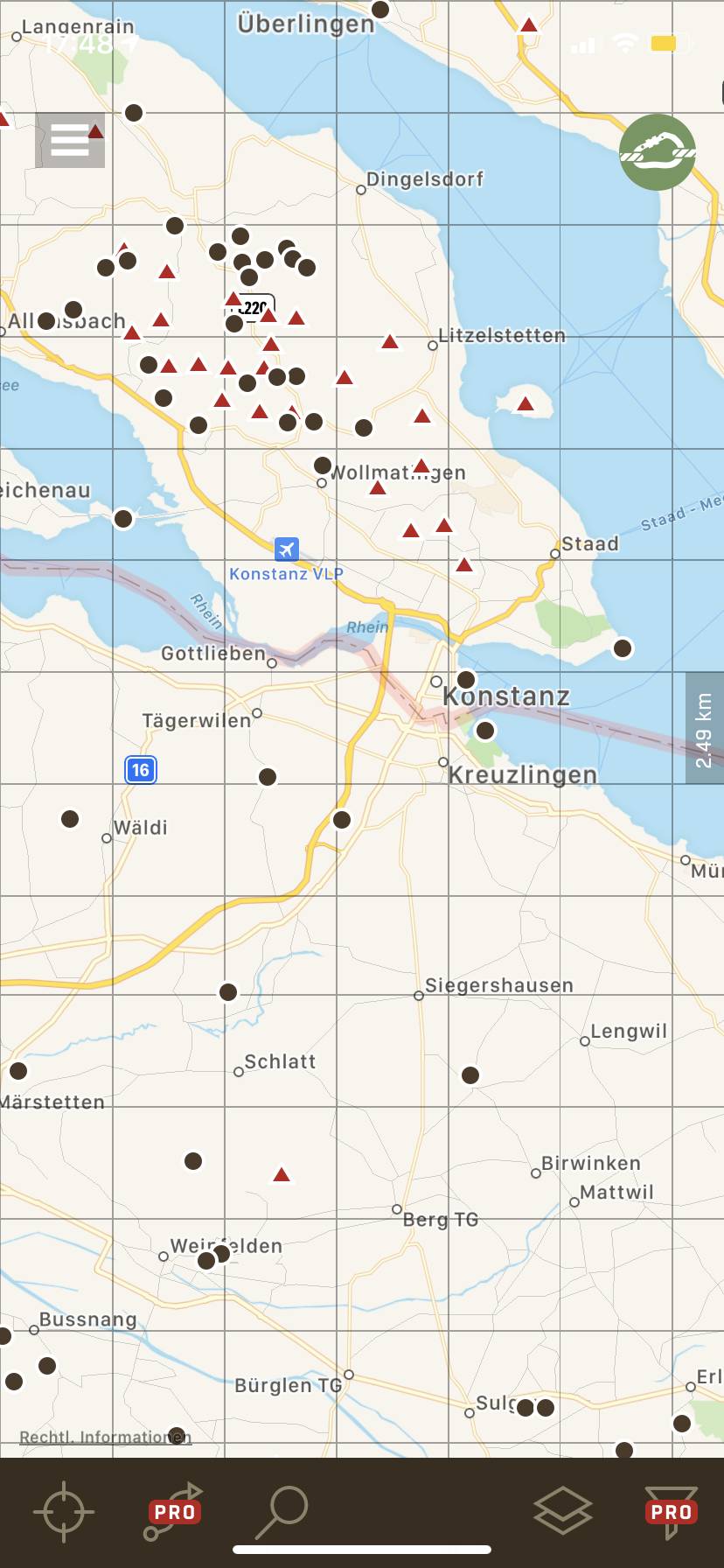724x1568 pixels.
Task: Select the dark dot marker near Siegershausen
Action: [x=470, y=1074]
